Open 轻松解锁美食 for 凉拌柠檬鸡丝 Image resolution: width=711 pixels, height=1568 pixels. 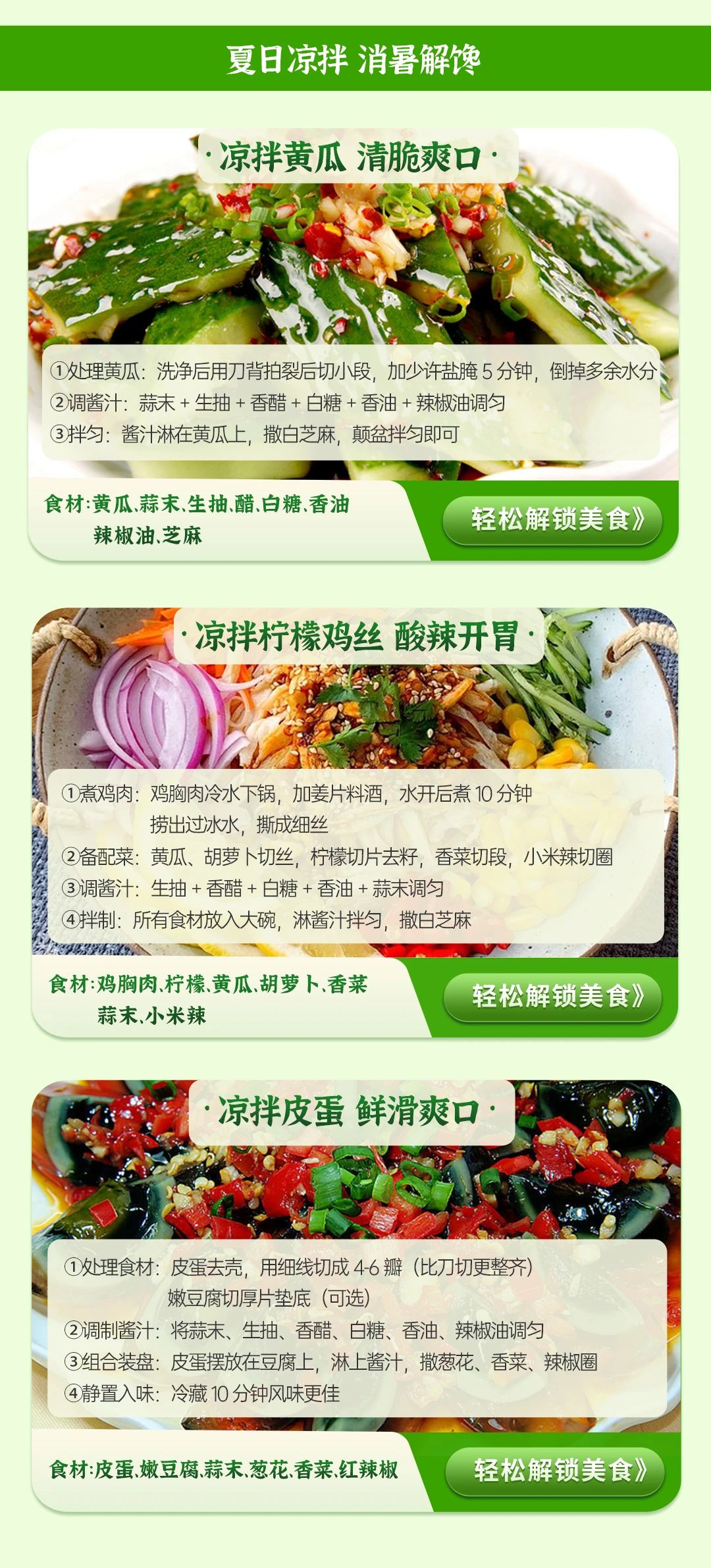point(552,997)
